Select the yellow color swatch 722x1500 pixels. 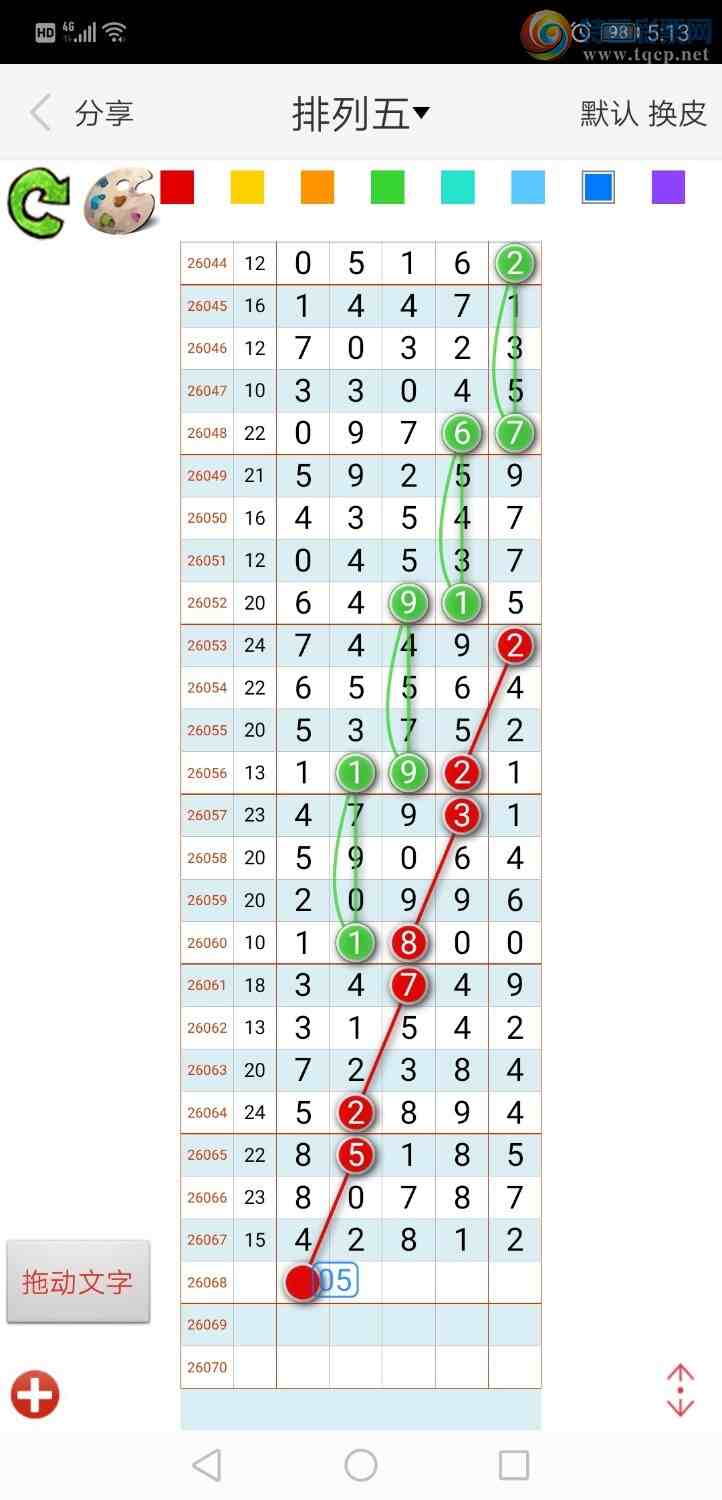[247, 187]
